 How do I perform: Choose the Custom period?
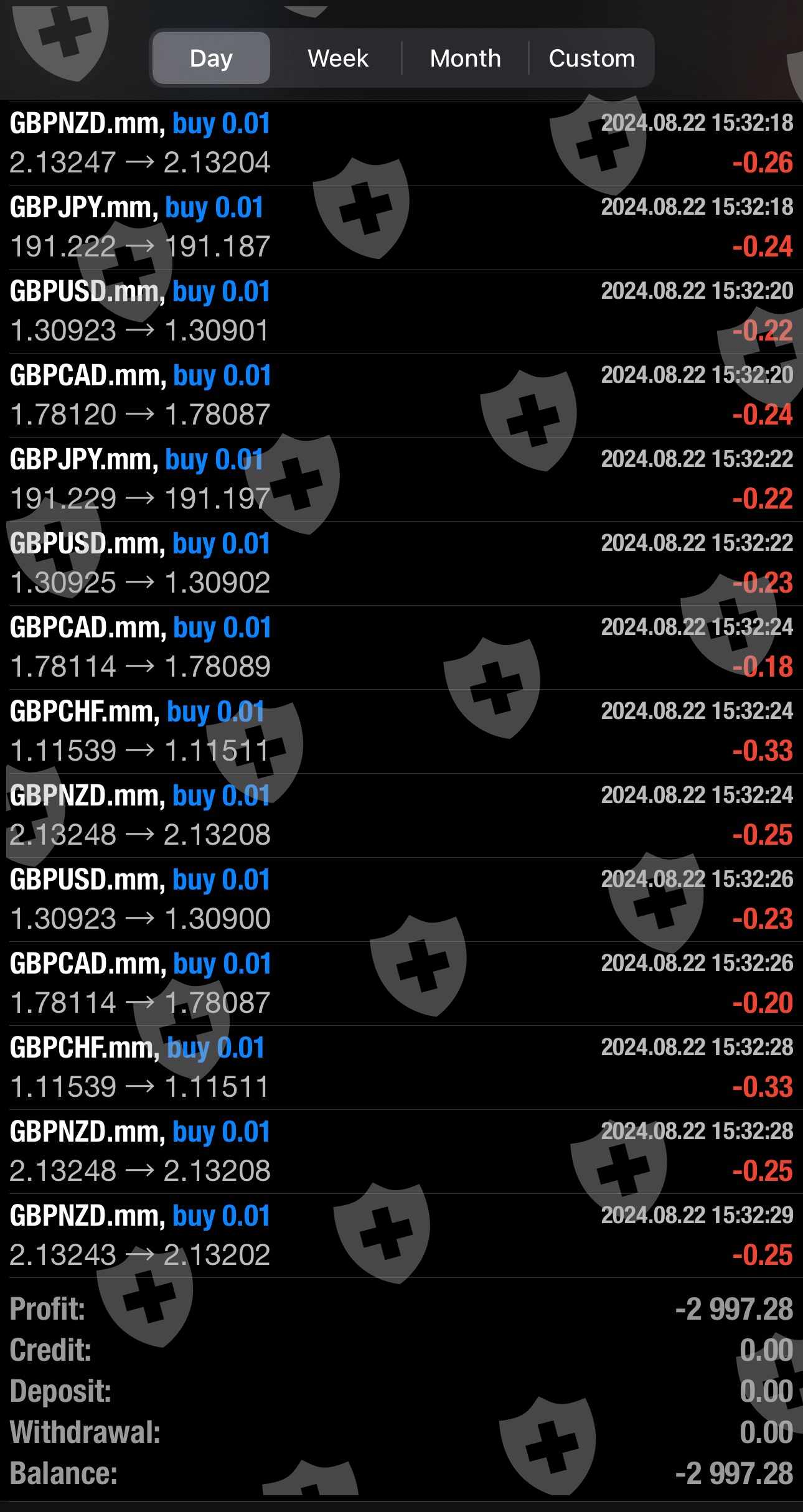[591, 59]
